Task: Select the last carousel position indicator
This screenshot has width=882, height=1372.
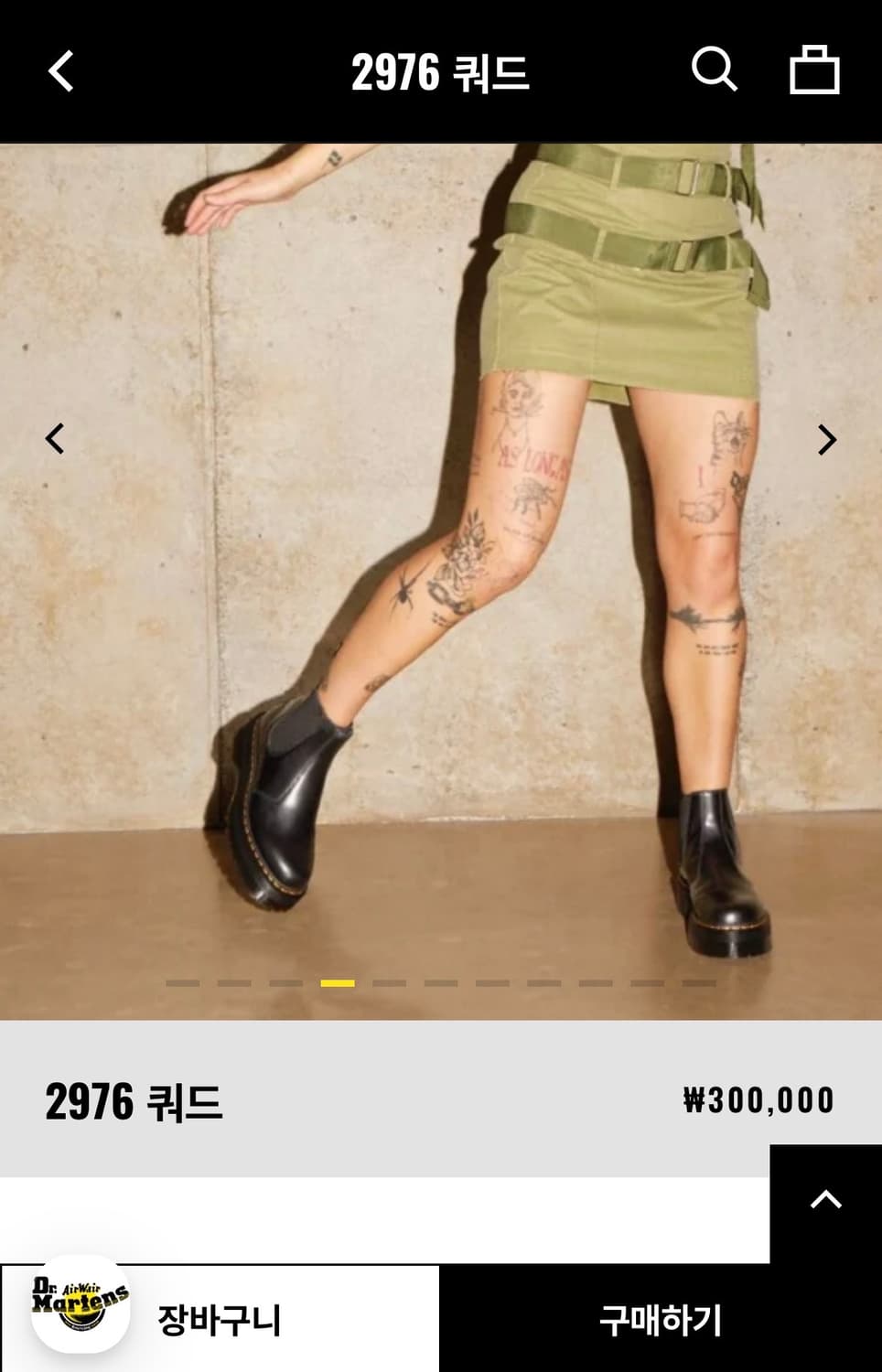Action: [x=700, y=984]
